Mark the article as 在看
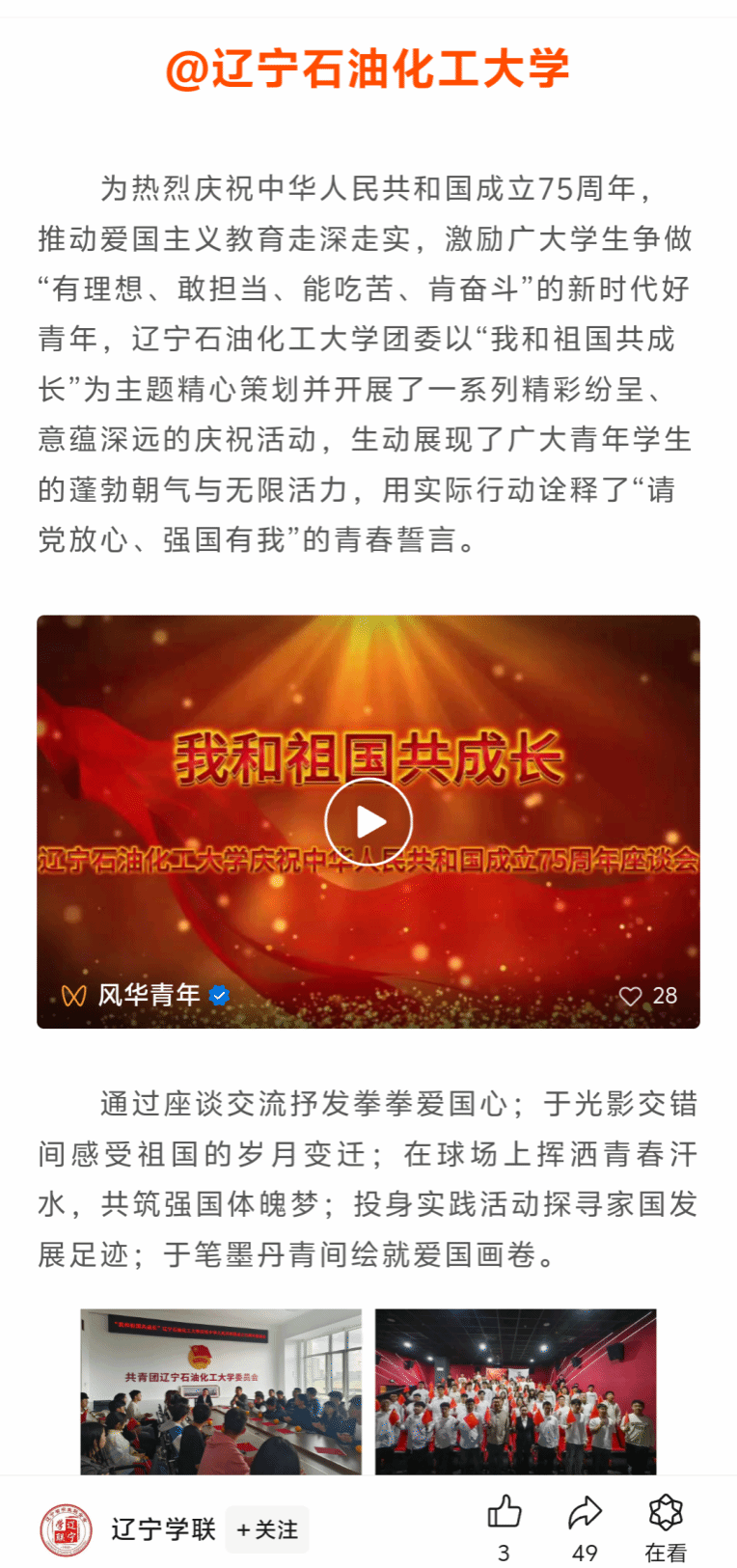Screen dimensions: 737x1568 point(666,1527)
